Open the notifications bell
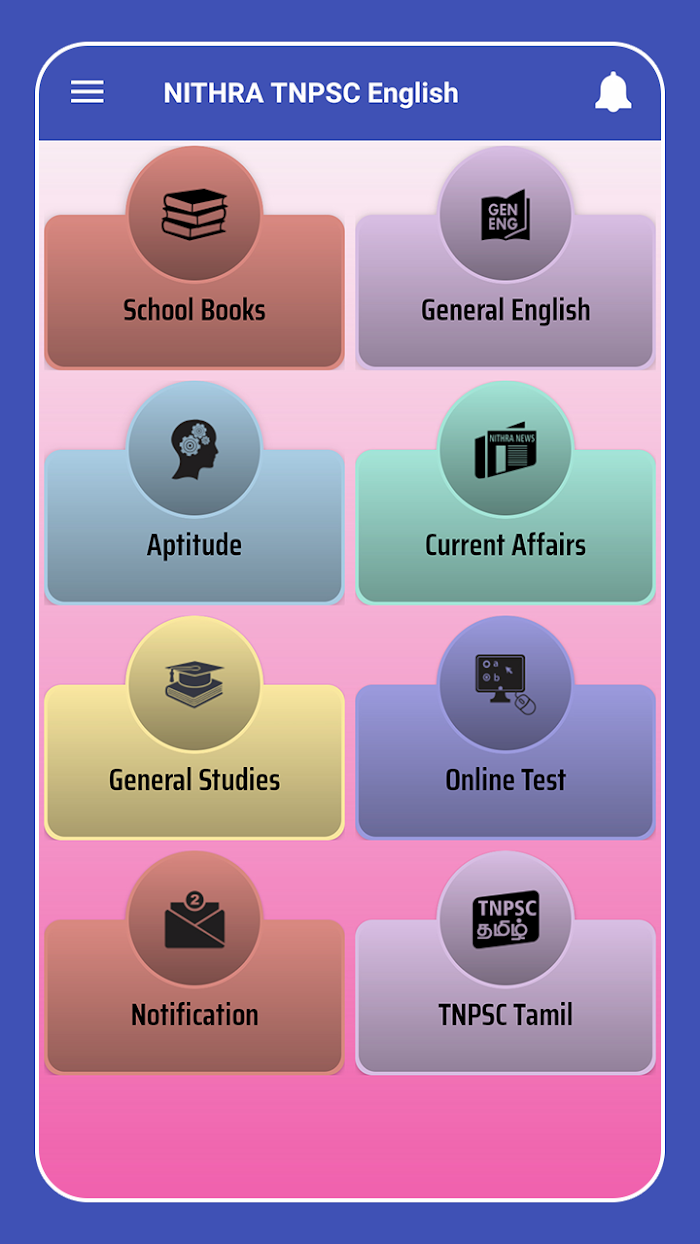 pos(613,92)
